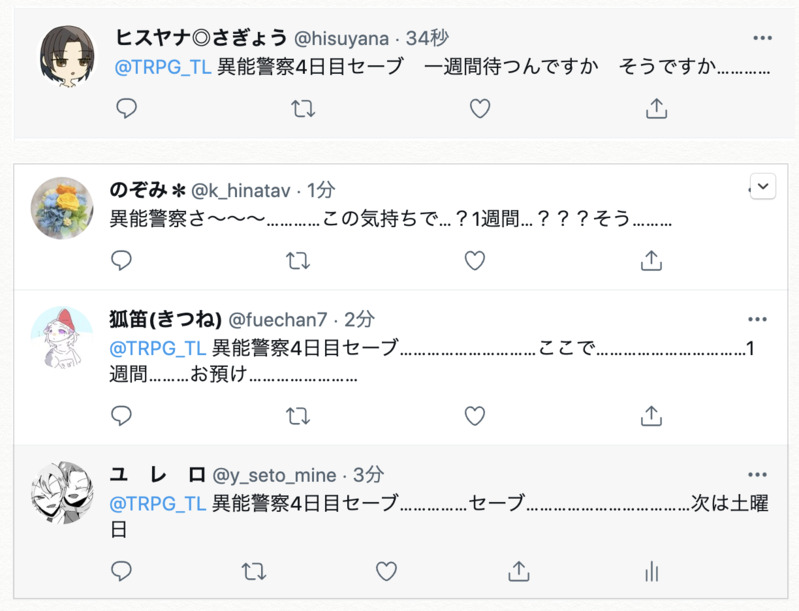Open overflow menu on fuechan7's tweet
The image size is (799, 611).
(x=757, y=319)
